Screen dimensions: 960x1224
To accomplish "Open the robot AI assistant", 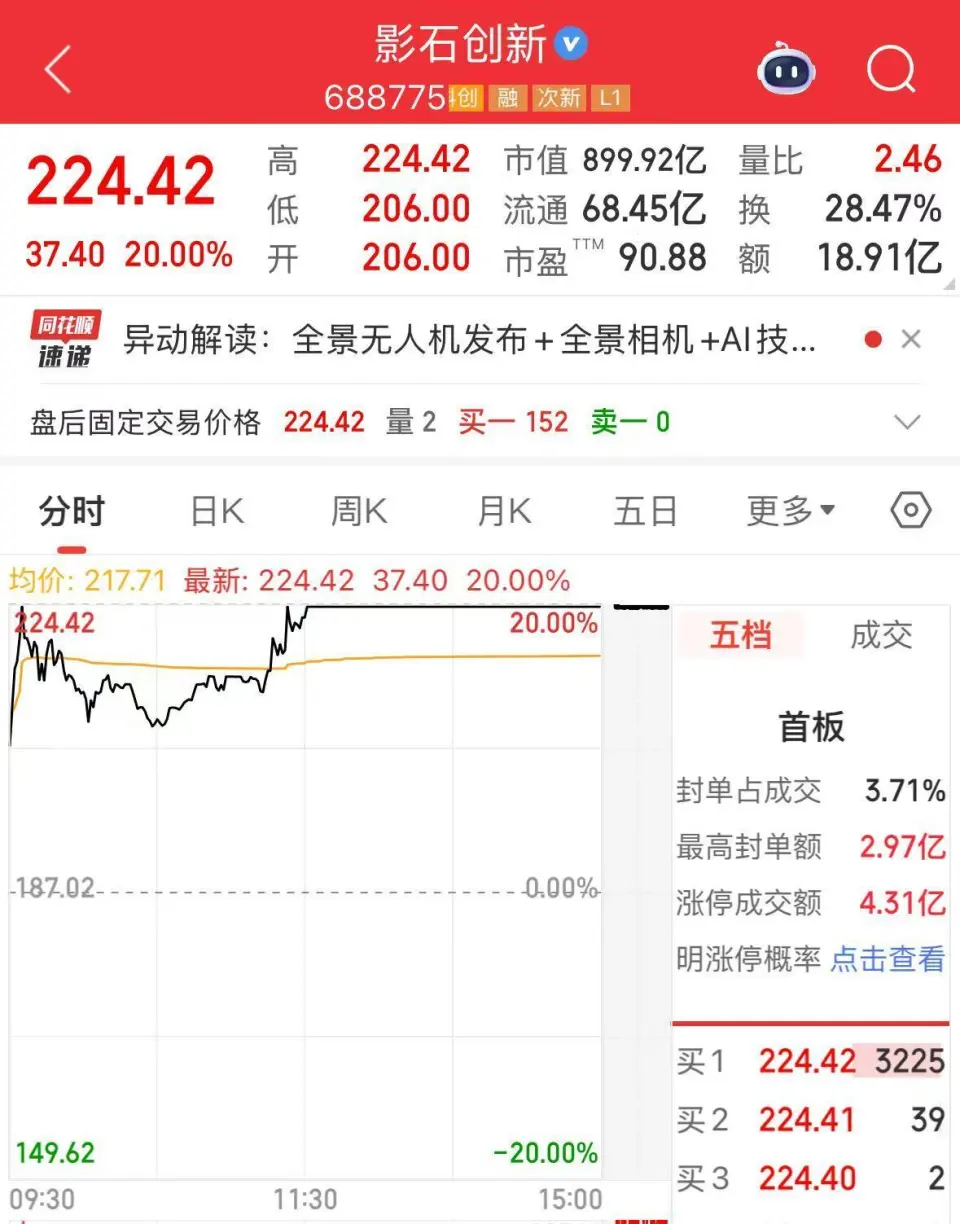I will tap(787, 70).
